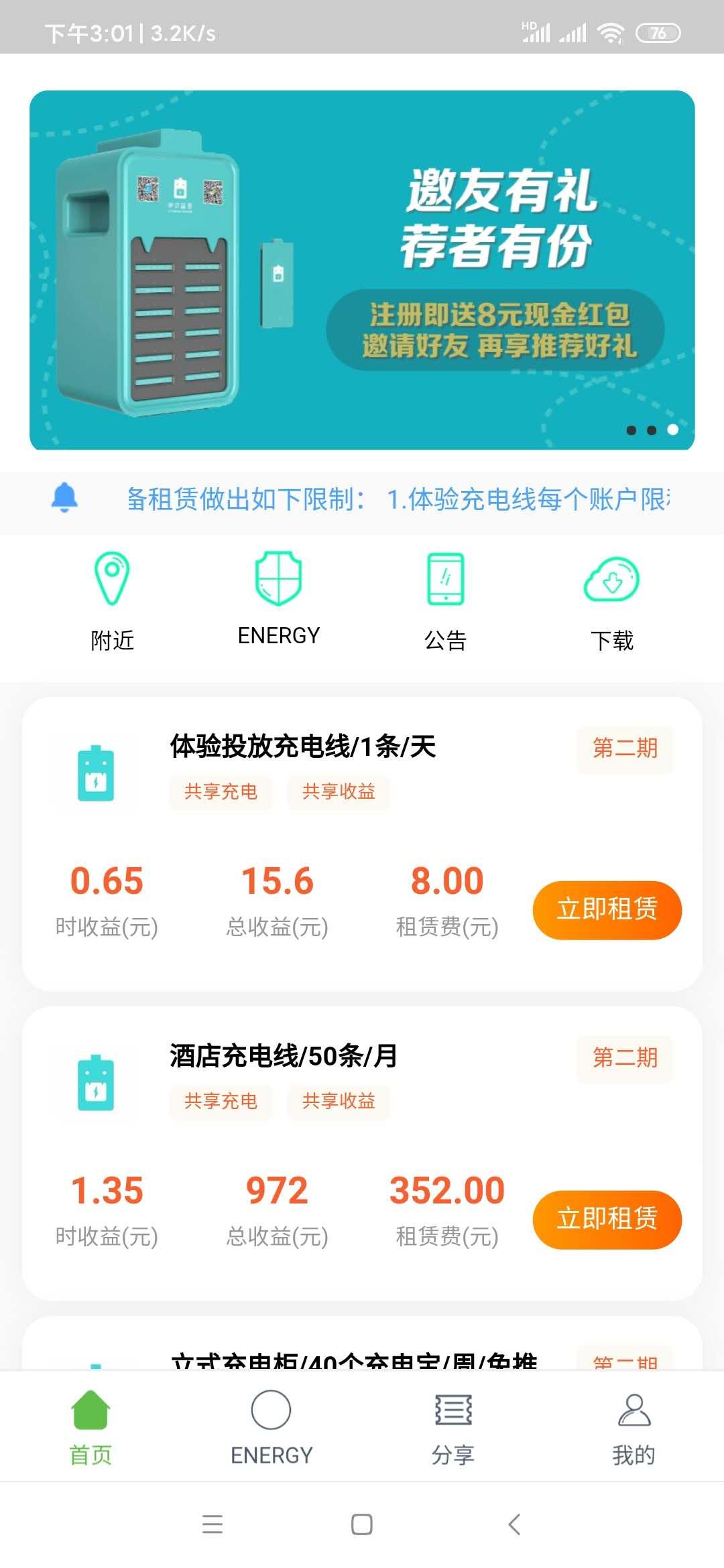Tap the 共享充电 tag on first card
724x1568 pixels.
pyautogui.click(x=221, y=791)
